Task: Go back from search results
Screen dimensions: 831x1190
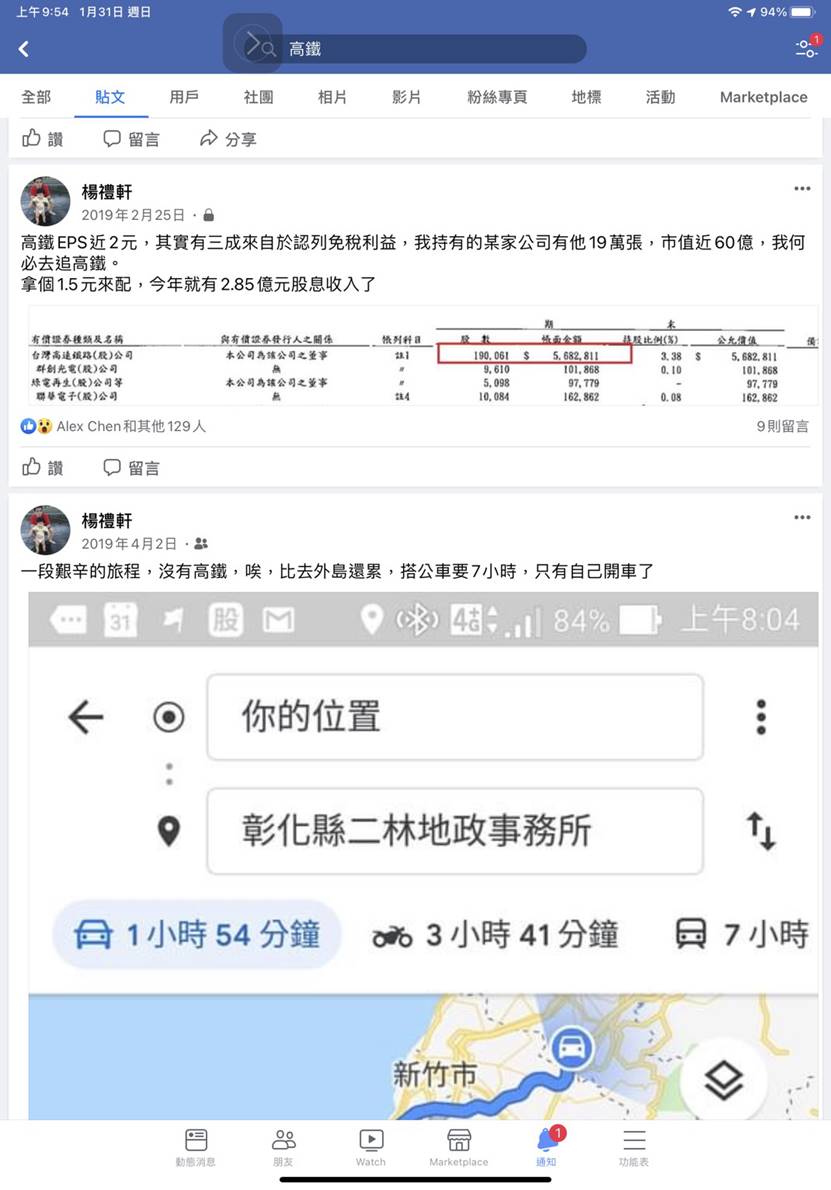Action: [x=24, y=49]
